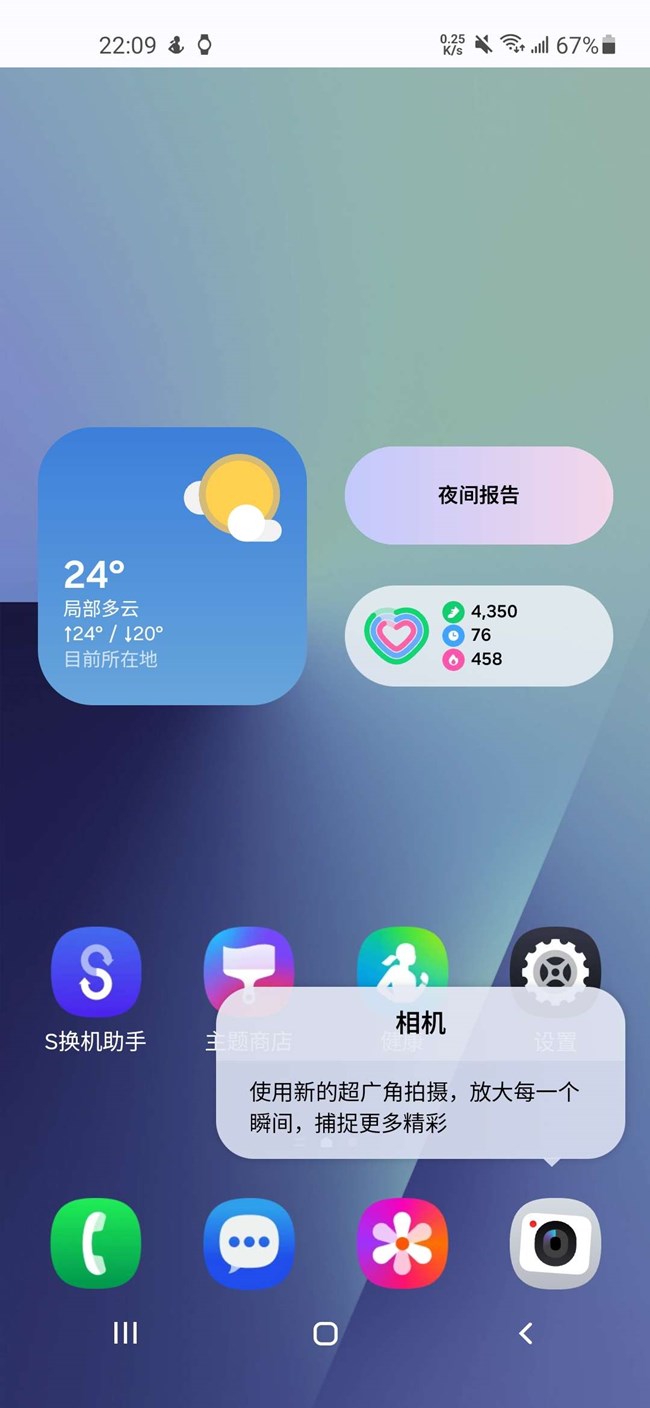Open the Messages app

click(249, 1243)
